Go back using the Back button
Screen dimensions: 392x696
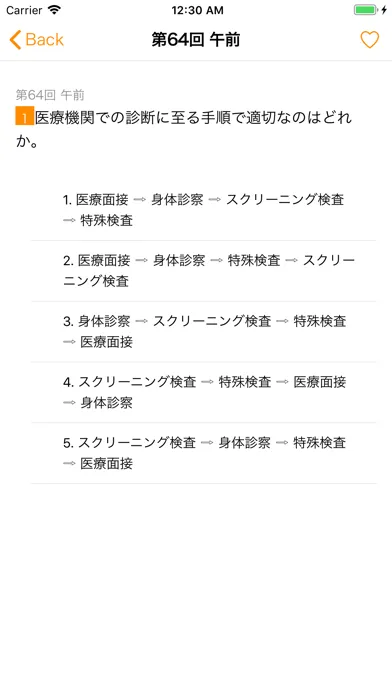(36, 40)
